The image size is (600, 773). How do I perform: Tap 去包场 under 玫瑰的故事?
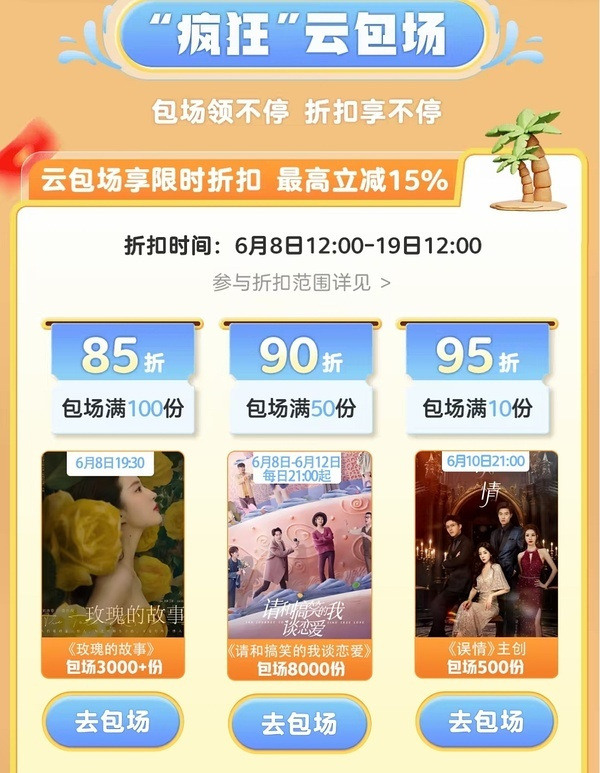coord(112,721)
